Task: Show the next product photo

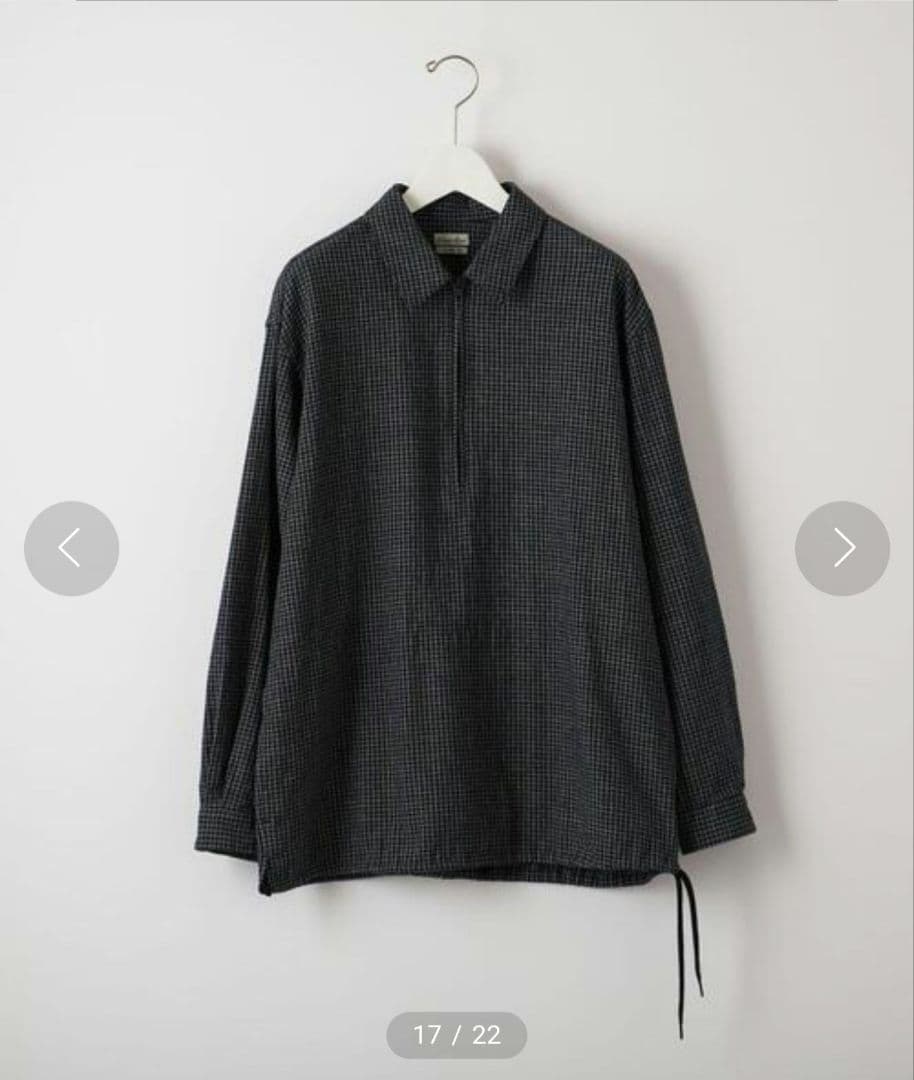Action: coord(842,548)
